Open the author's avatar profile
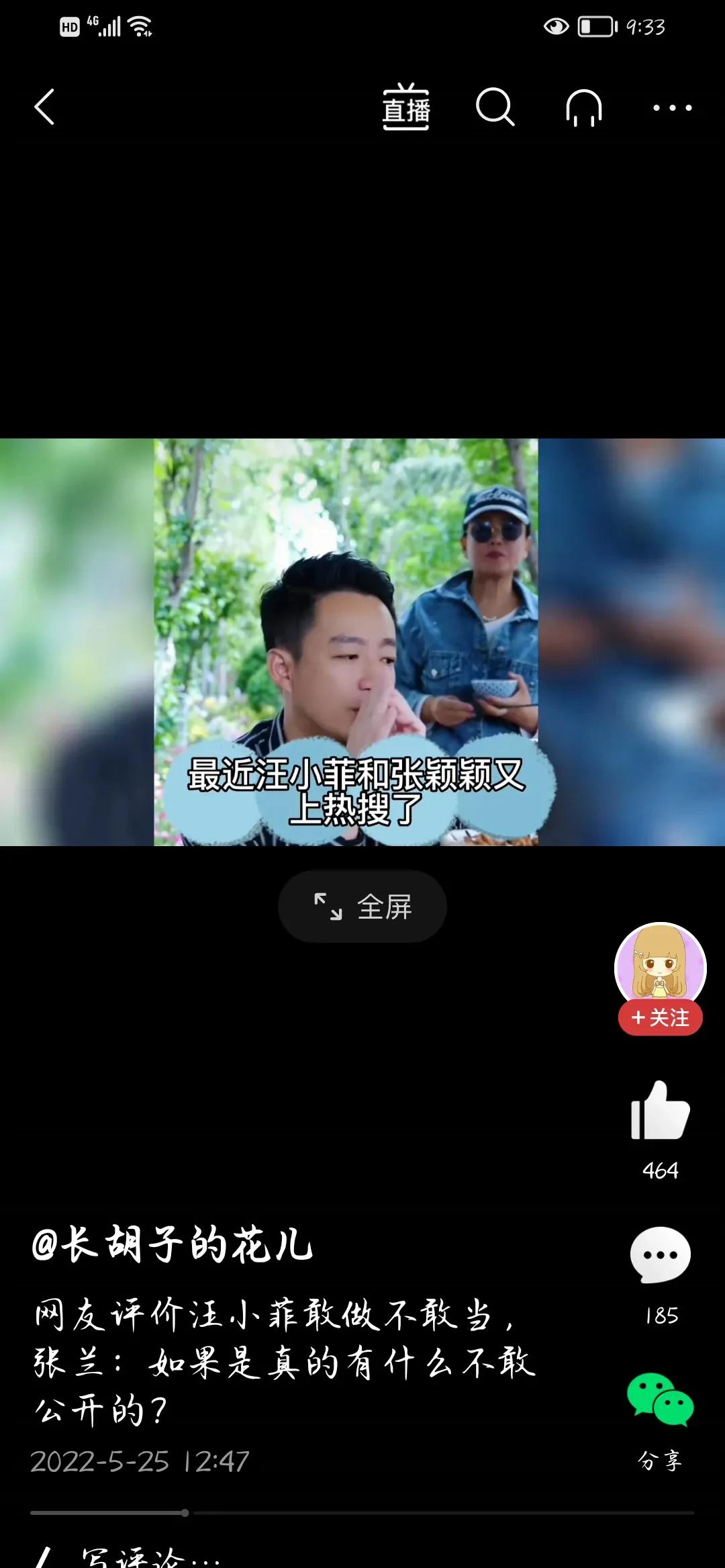The width and height of the screenshot is (725, 1568). pos(661,964)
